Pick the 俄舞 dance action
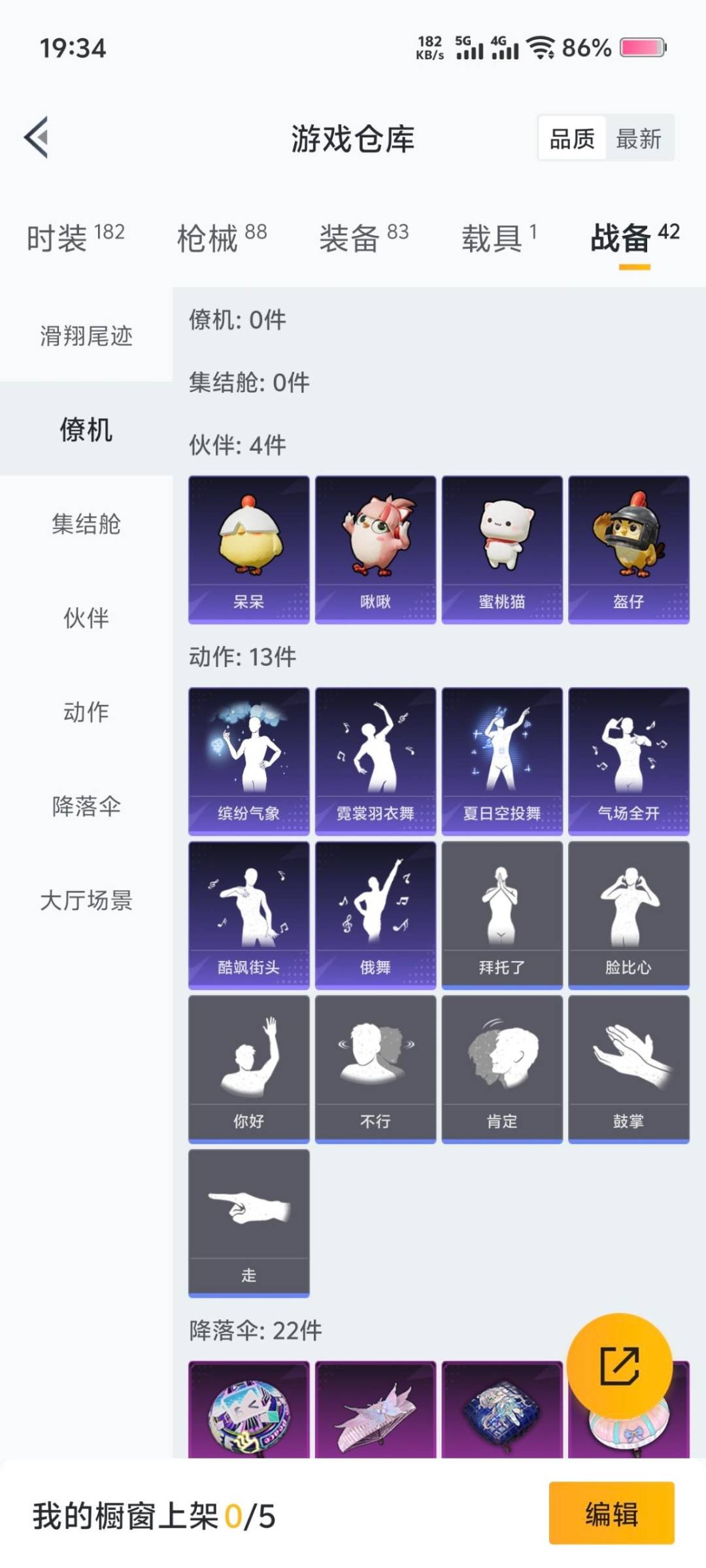Screen dimensions: 706x1568 click(x=375, y=911)
